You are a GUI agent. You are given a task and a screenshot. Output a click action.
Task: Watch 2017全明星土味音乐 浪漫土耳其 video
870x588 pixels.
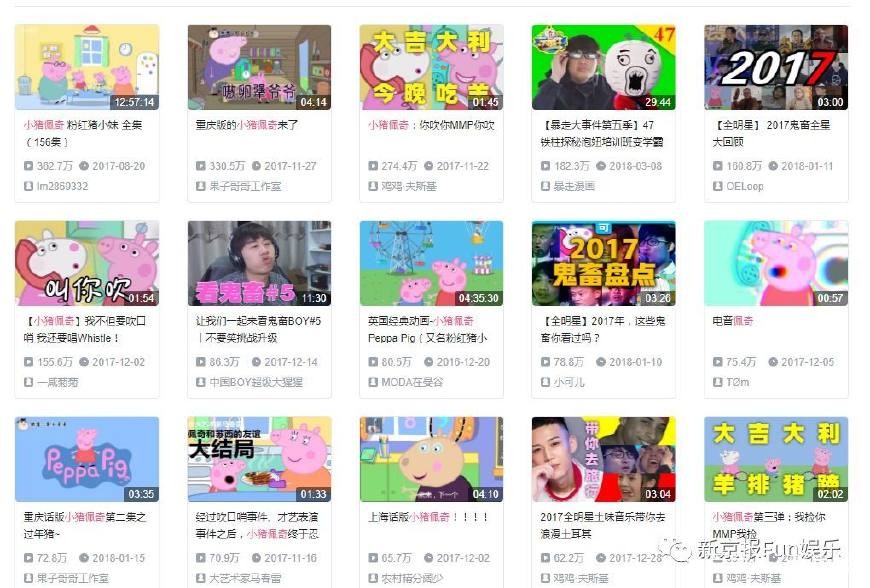tap(603, 459)
